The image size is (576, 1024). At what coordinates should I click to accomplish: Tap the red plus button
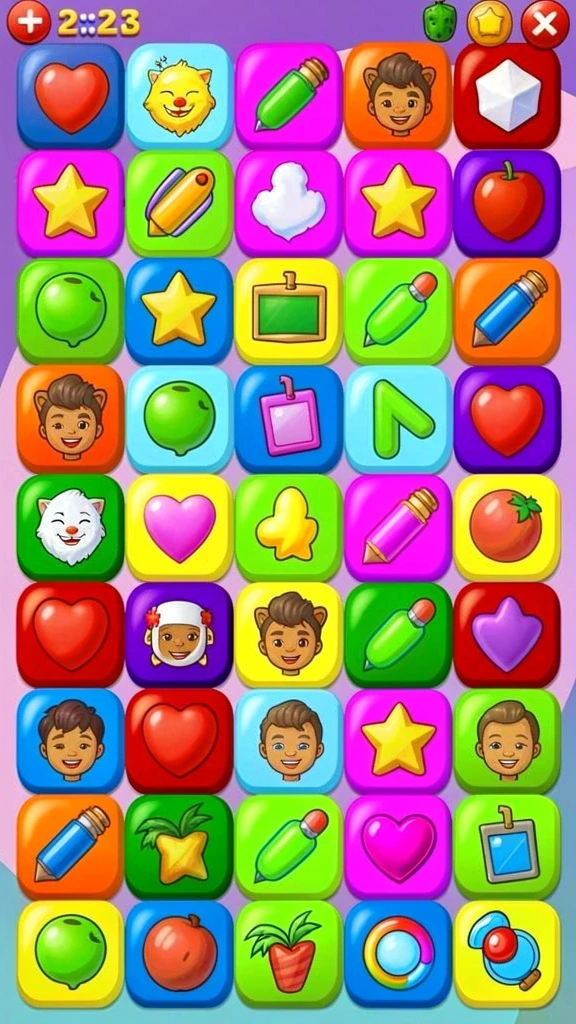tap(29, 22)
